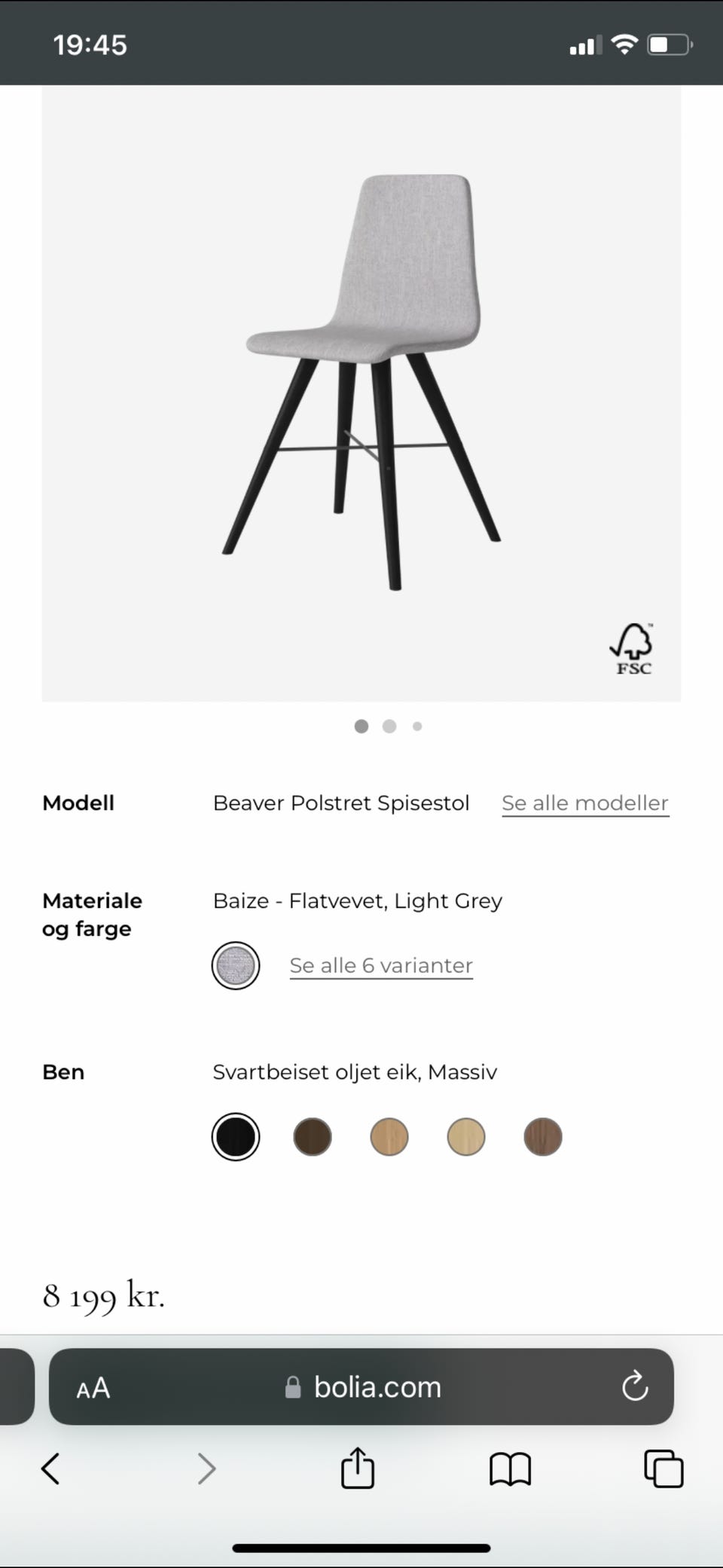Tap the Wi-Fi status indicator

624,43
